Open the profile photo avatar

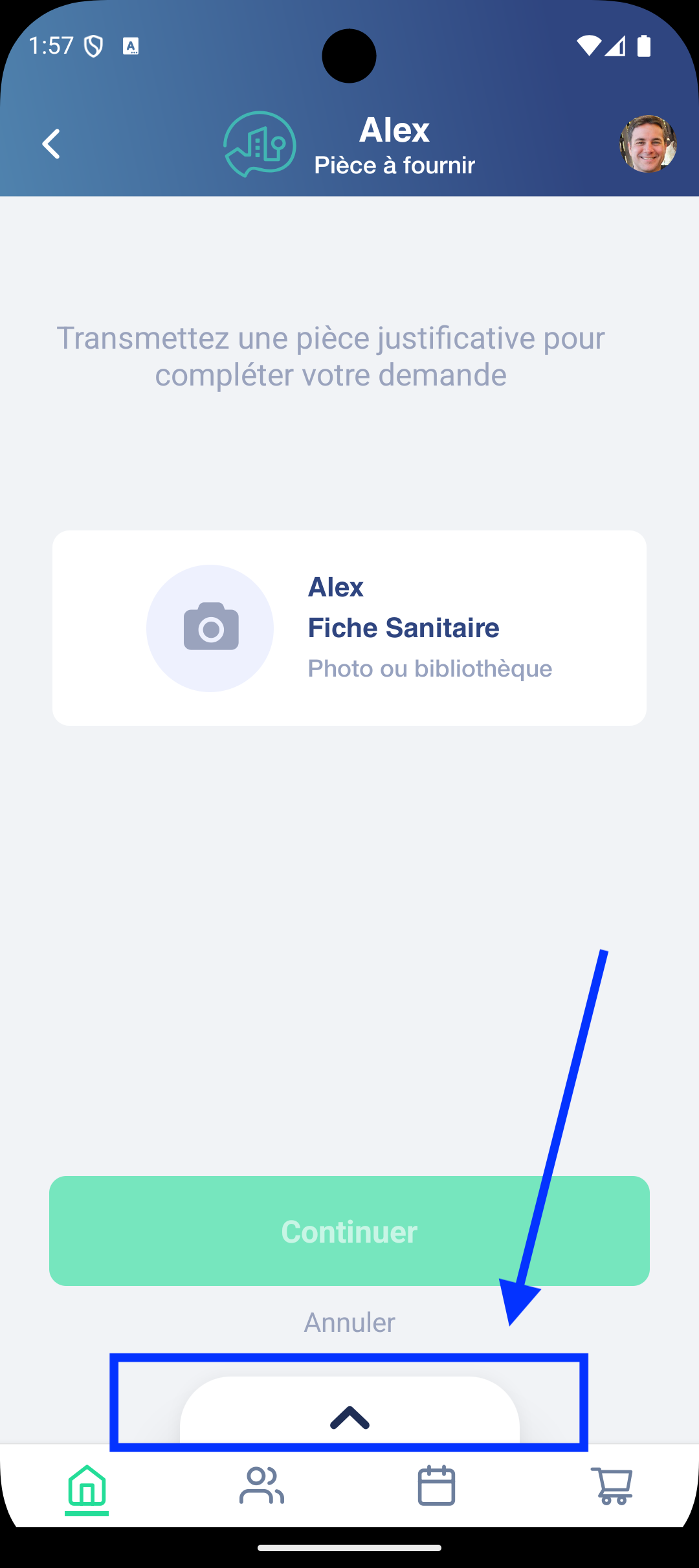coord(648,144)
